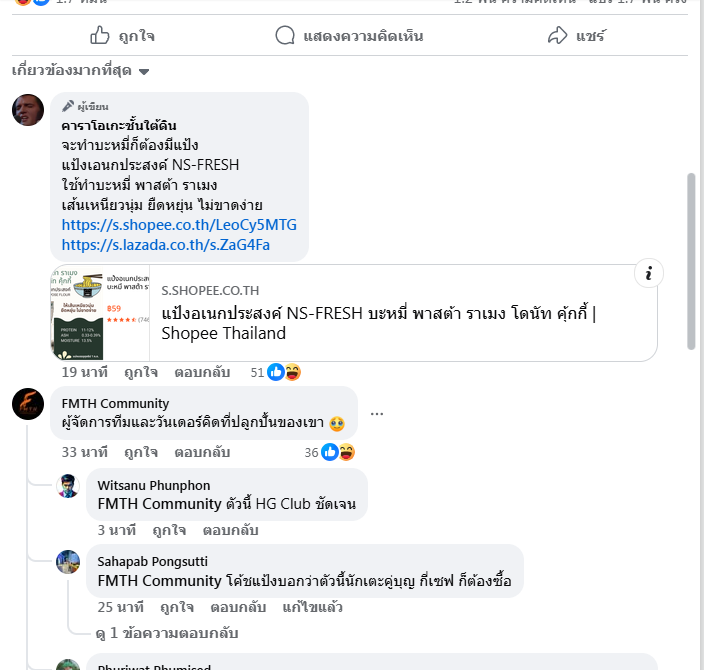Open the s.lazada.co.th/s.ZaG4Fa link

coord(166,244)
